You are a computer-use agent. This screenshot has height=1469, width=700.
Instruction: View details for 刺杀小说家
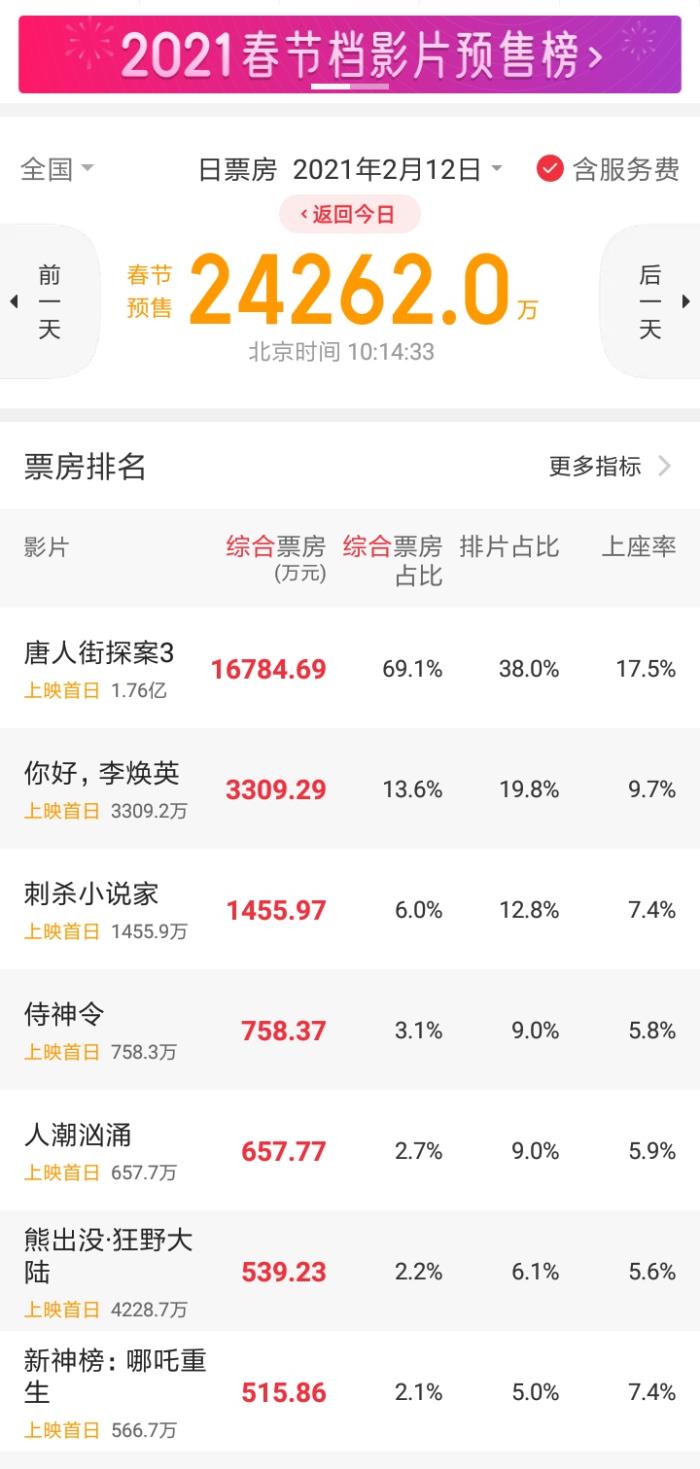[x=350, y=909]
